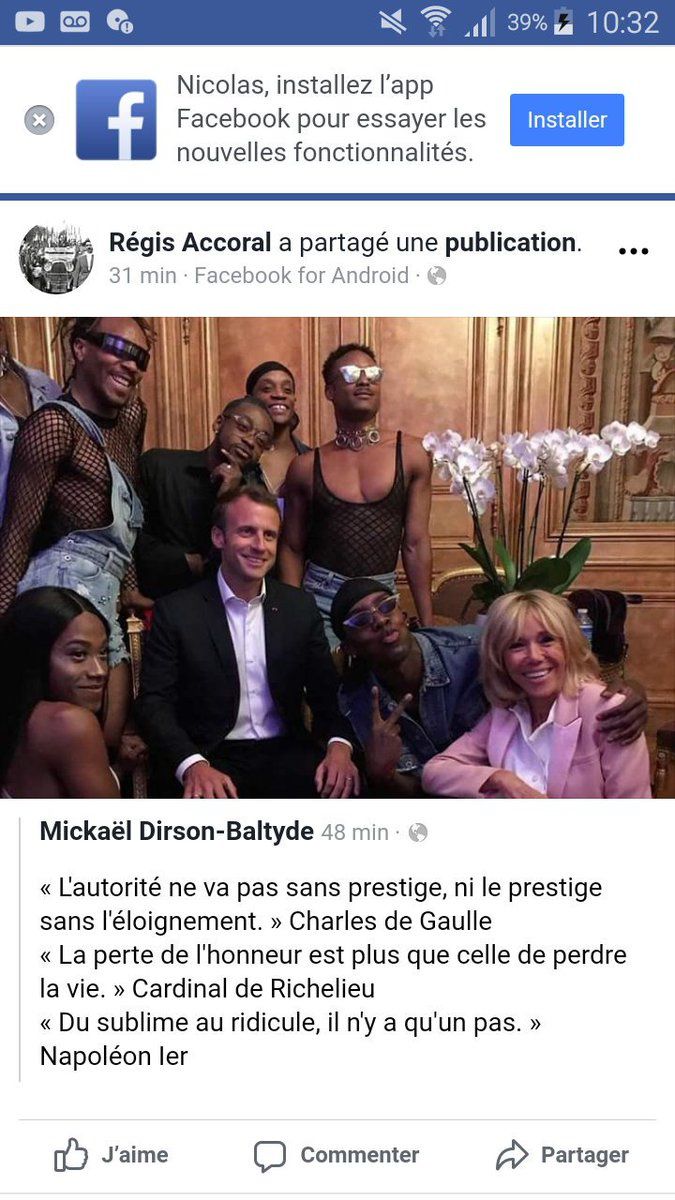675x1200 pixels.
Task: Open Régis Accoral's profile picture
Action: coord(56,258)
